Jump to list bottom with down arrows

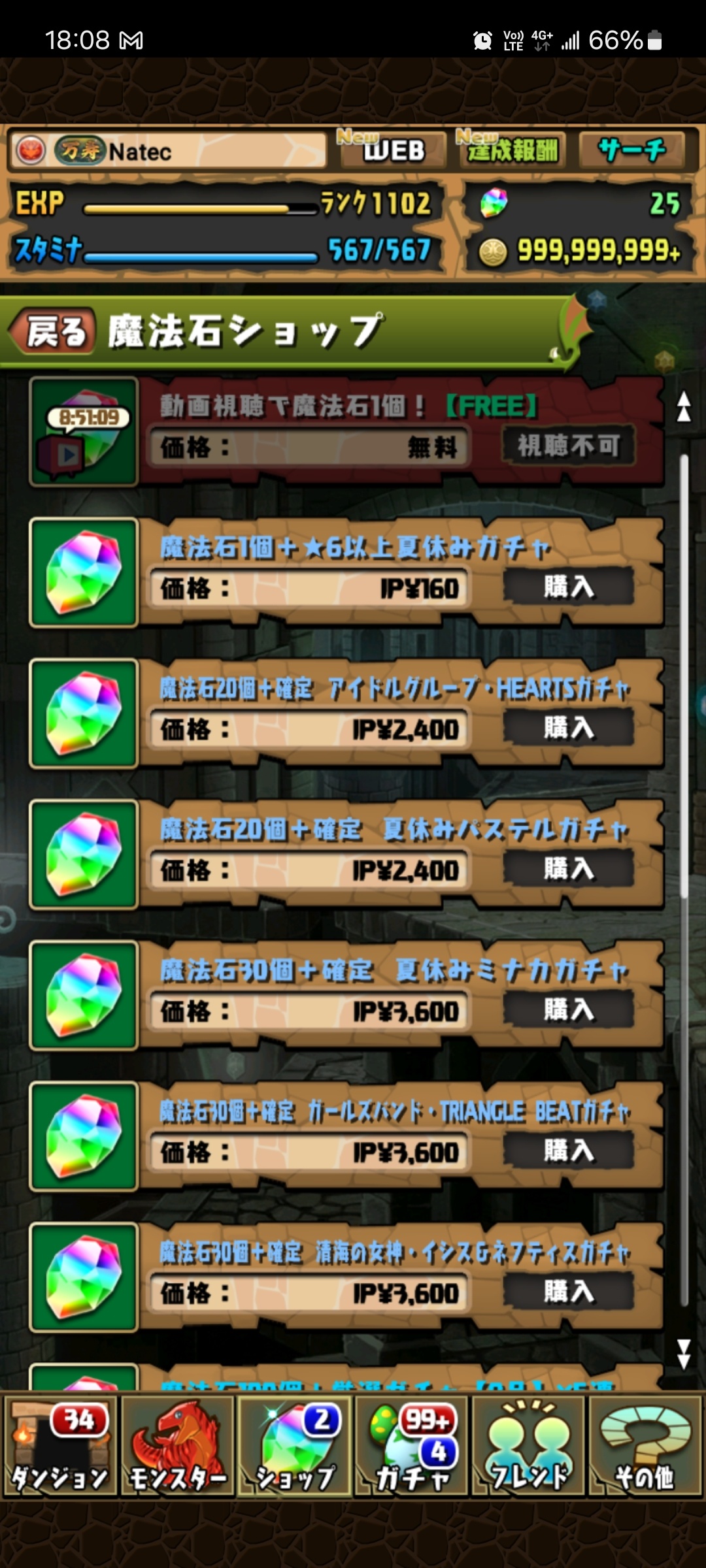[683, 1354]
